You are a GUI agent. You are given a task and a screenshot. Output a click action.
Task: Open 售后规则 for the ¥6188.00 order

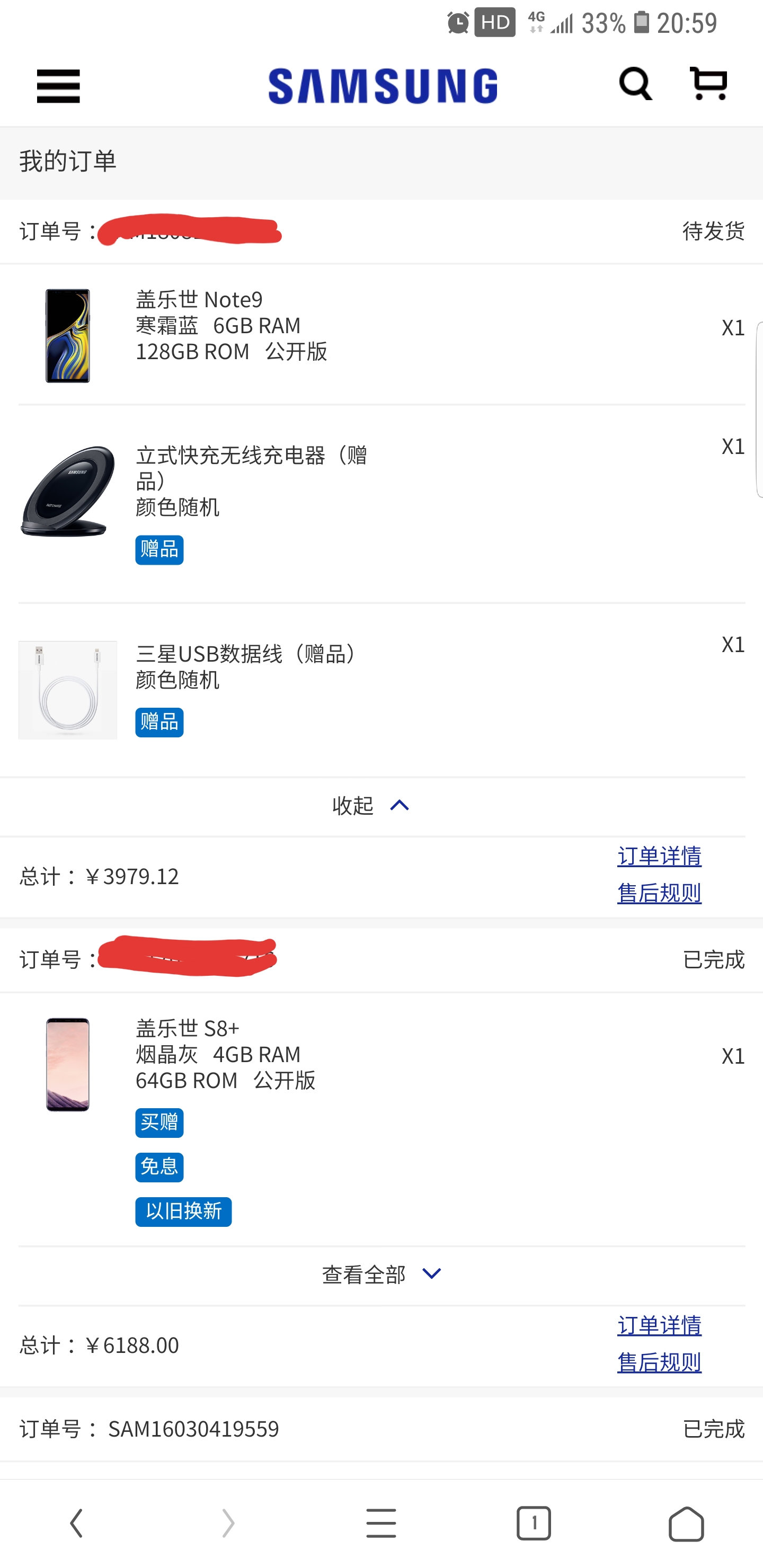point(659,1362)
